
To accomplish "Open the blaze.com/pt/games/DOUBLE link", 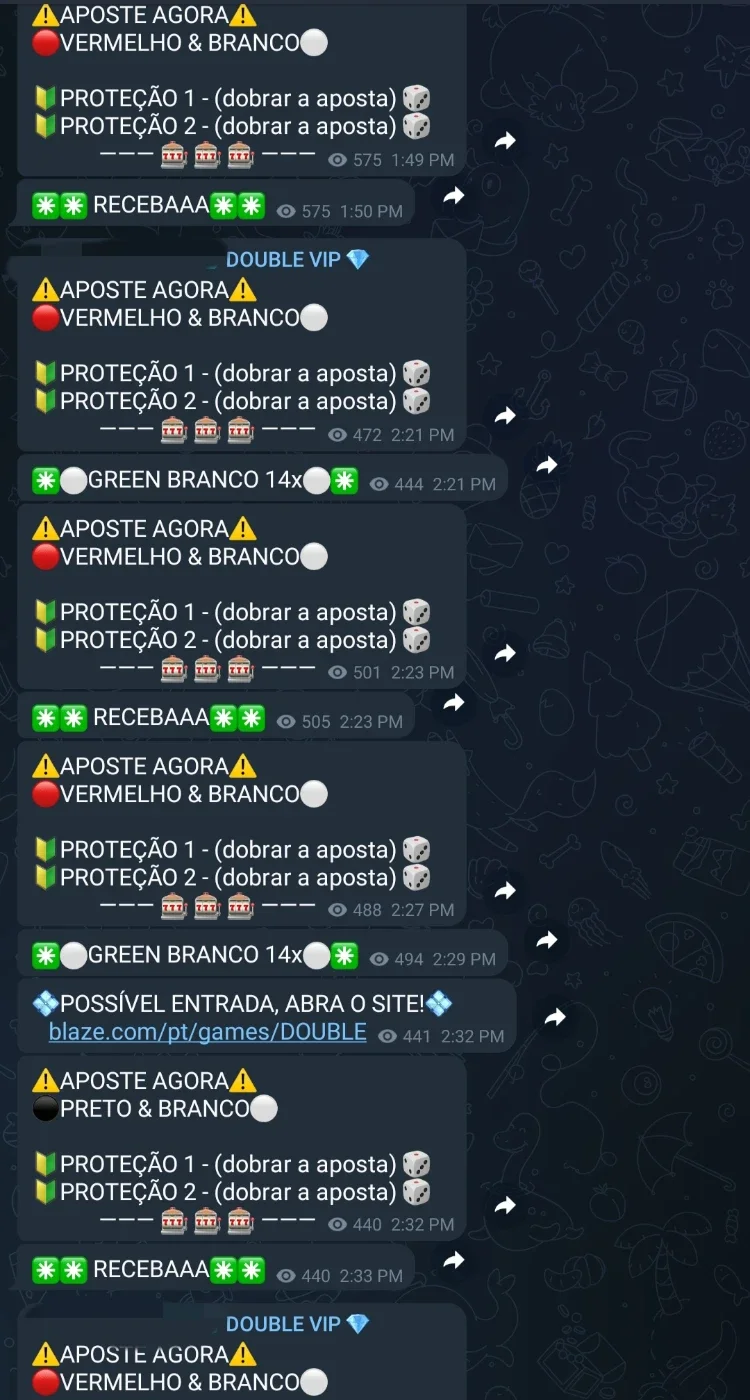I will [208, 1031].
